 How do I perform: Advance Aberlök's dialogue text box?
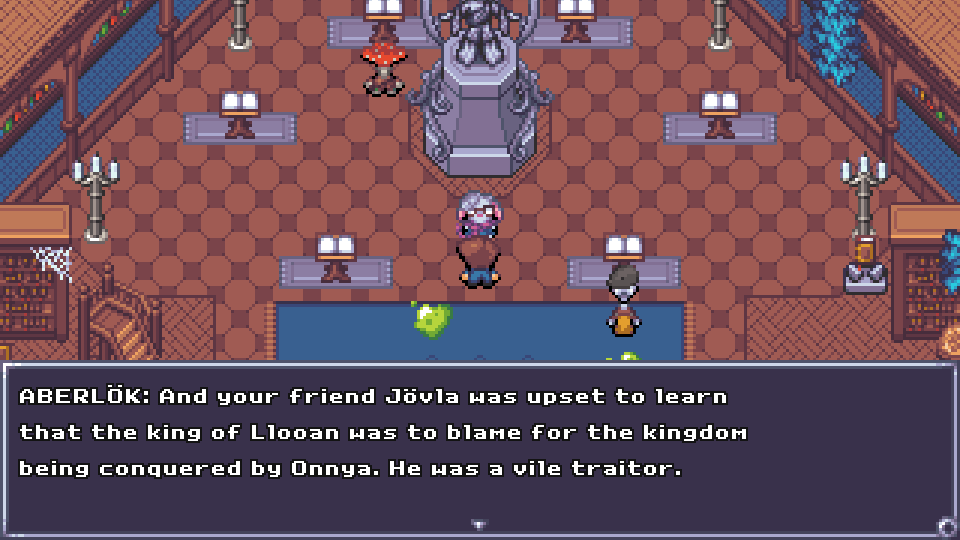(479, 450)
